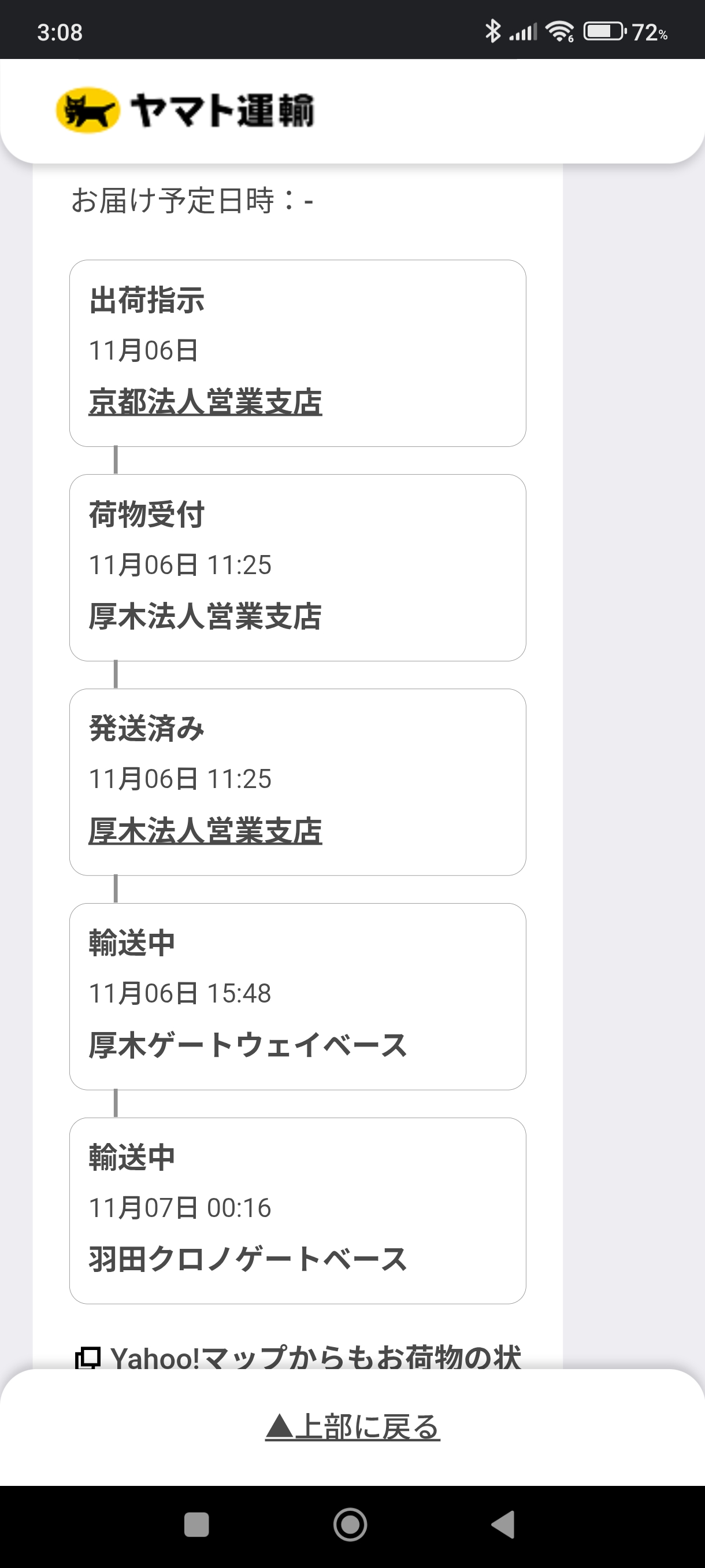This screenshot has height=1568, width=705.
Task: Open the 厚木法人営業支店 link under 発送済み
Action: 205,831
